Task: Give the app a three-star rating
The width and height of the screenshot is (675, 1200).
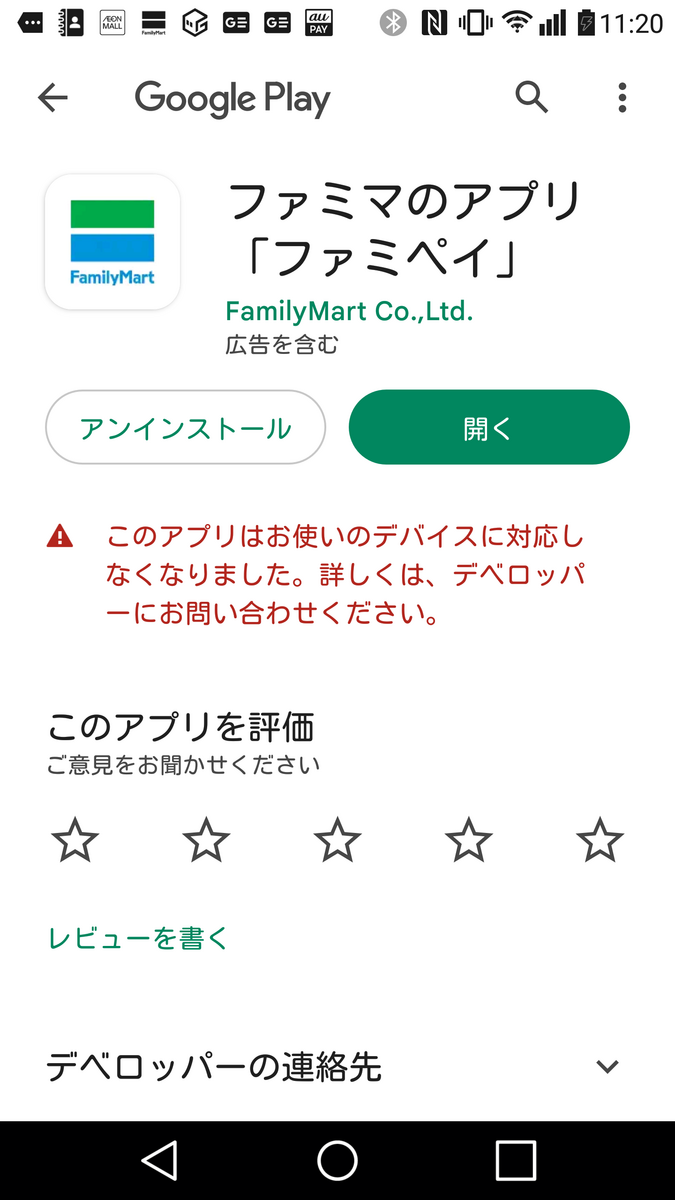Action: coord(337,840)
